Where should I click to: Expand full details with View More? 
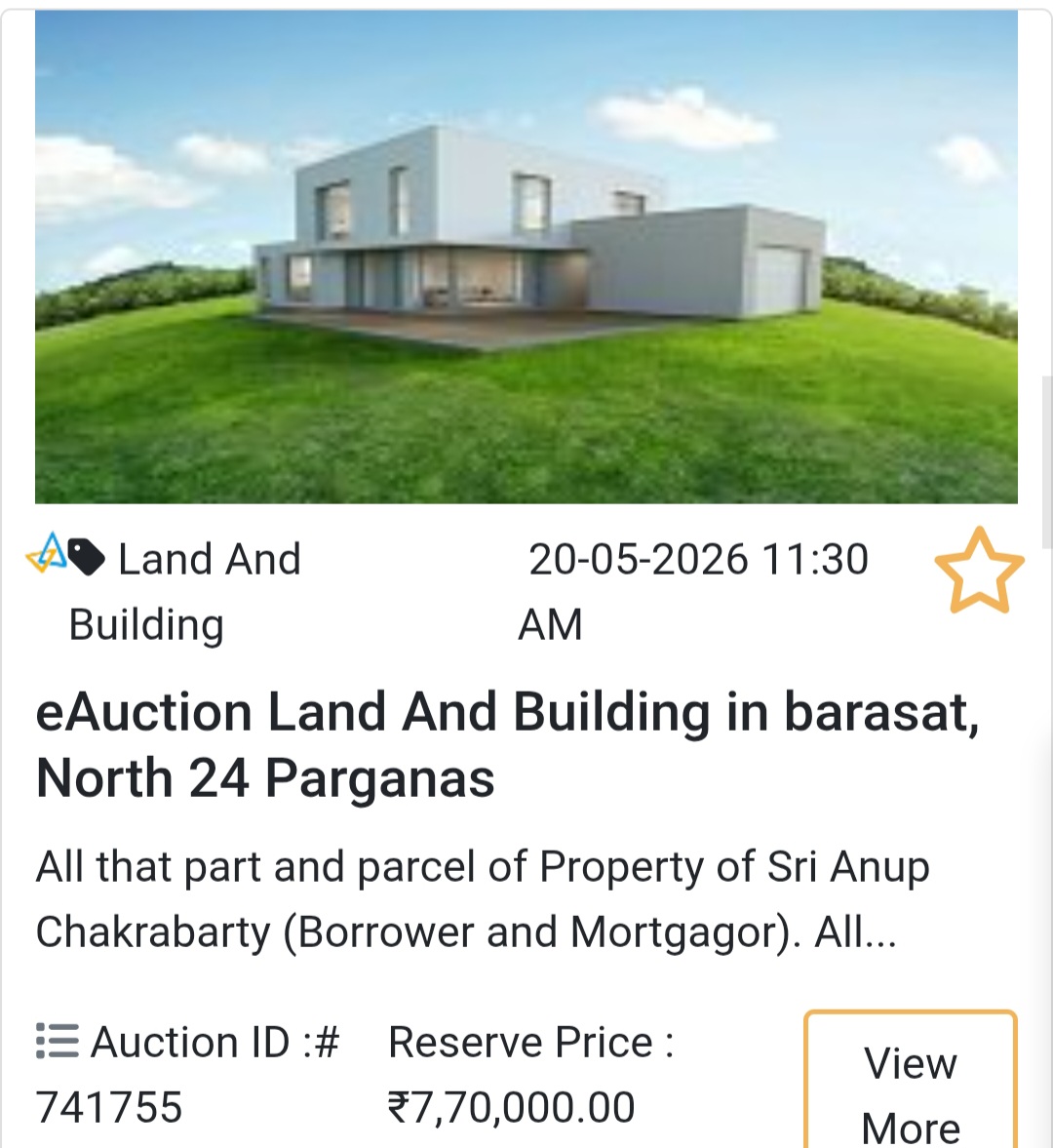pyautogui.click(x=908, y=1090)
